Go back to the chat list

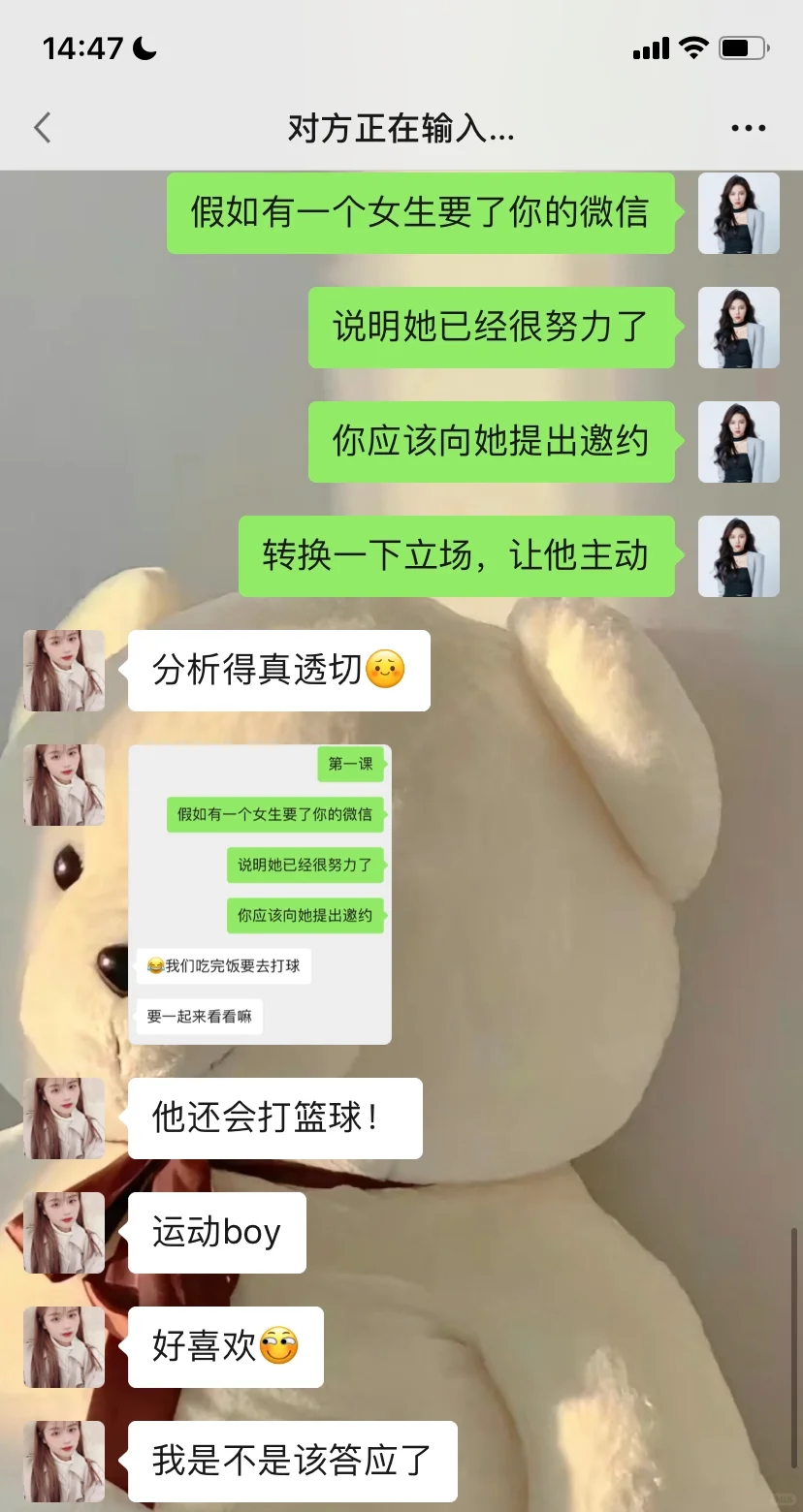point(42,128)
